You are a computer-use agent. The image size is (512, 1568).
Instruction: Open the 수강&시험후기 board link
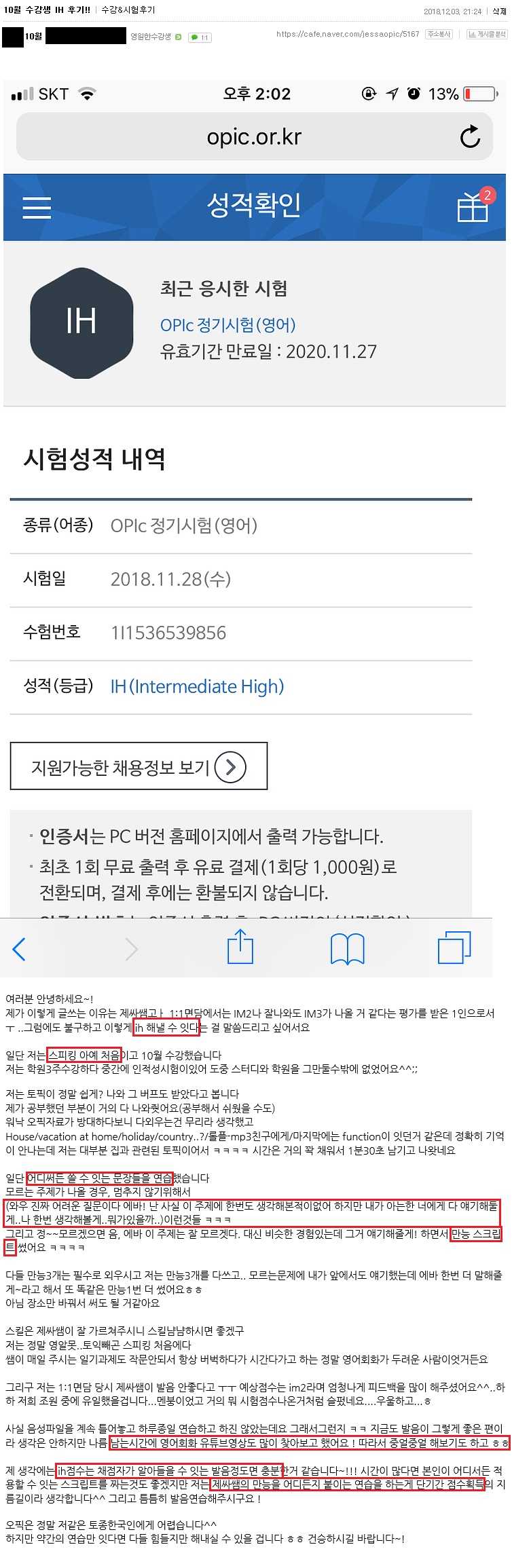tap(128, 10)
